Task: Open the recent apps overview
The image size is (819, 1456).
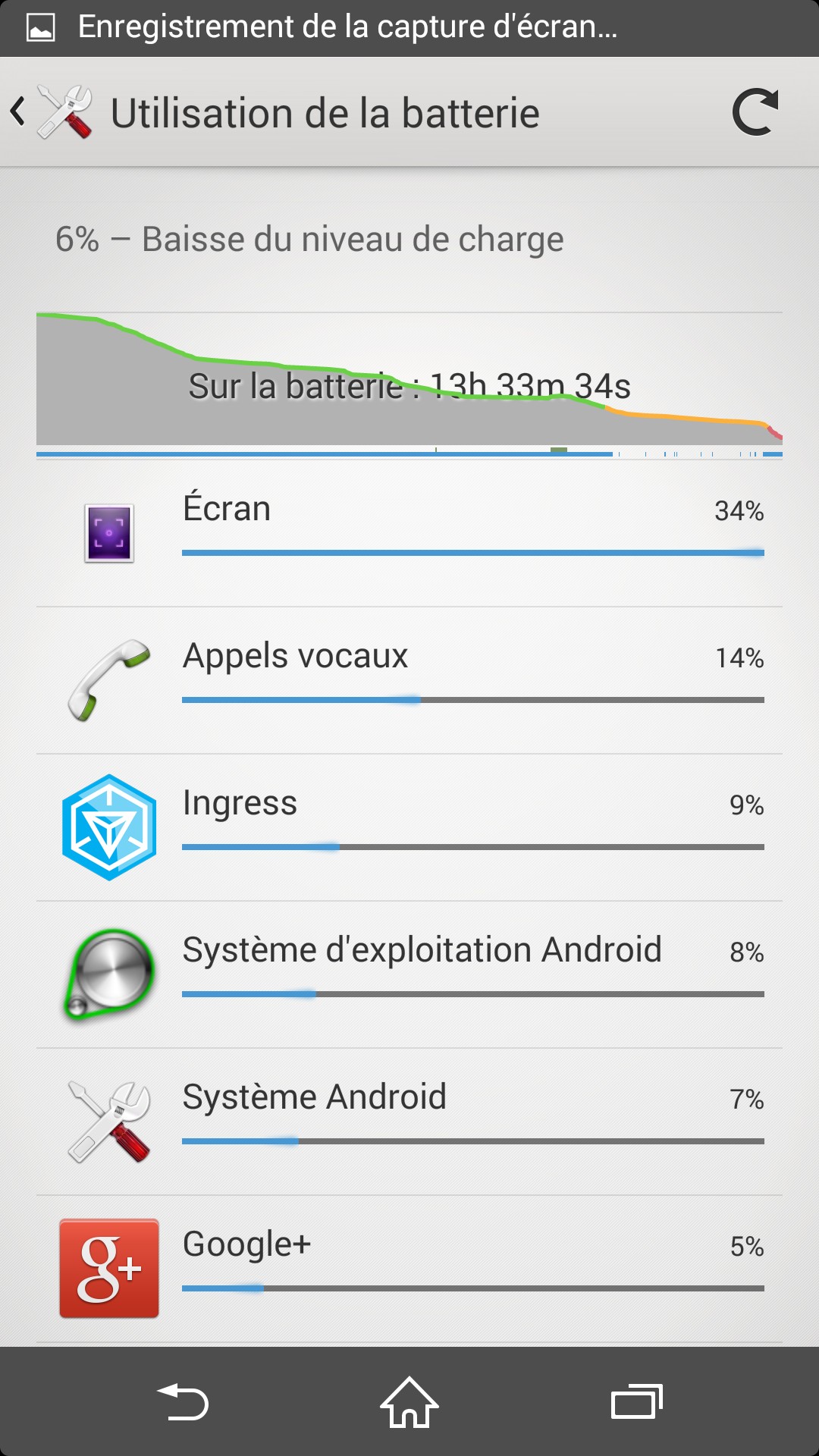Action: 636,1401
